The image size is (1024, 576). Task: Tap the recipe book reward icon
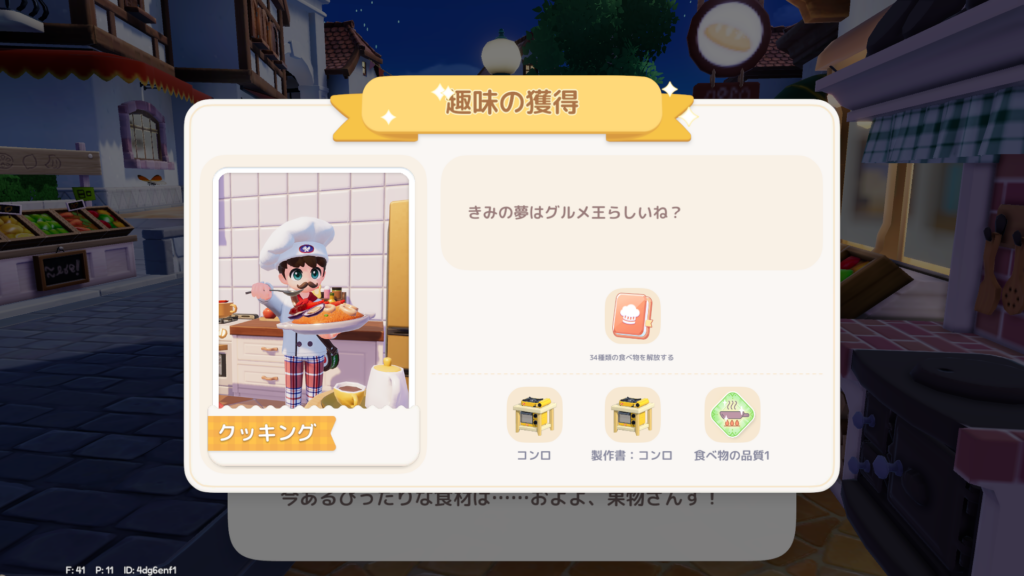(x=632, y=316)
